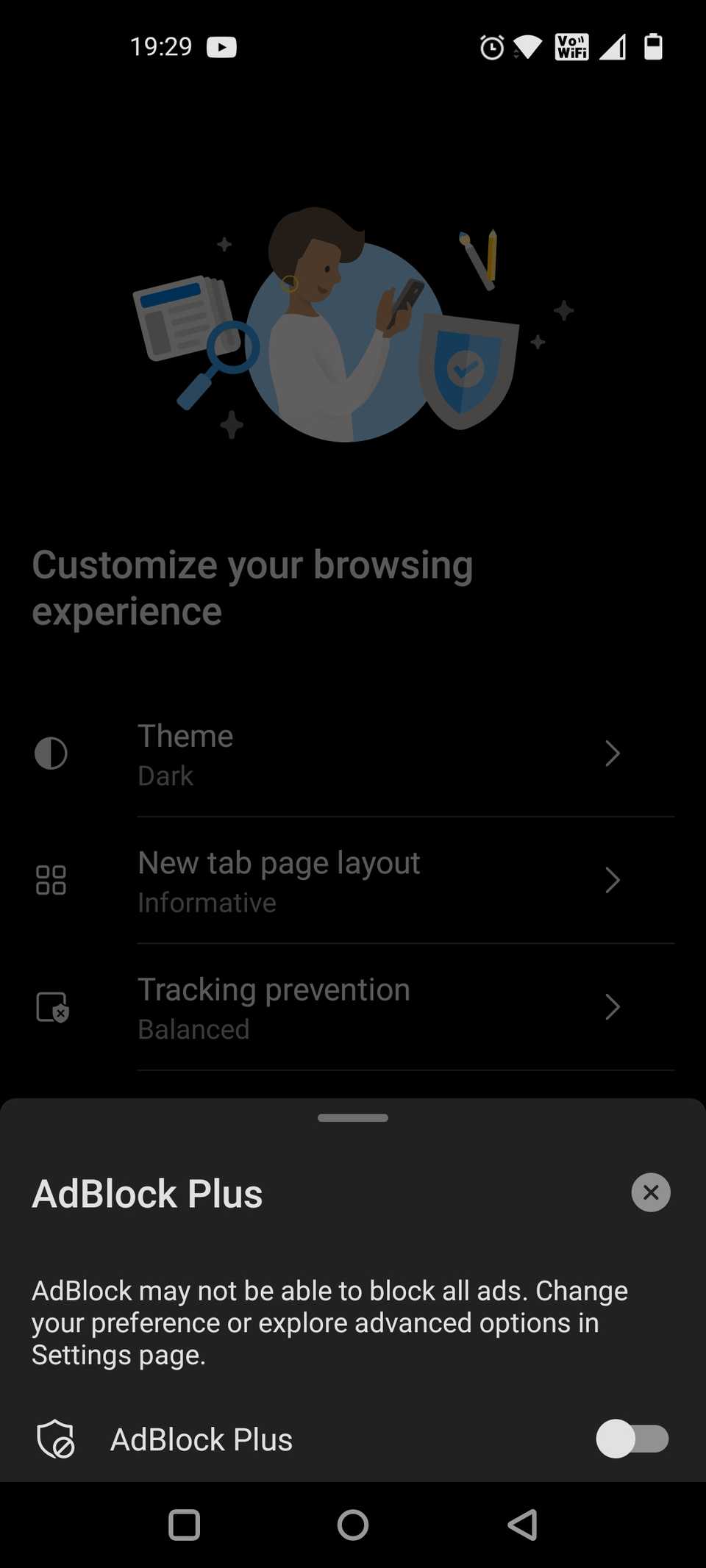Click the AdBlock Plus shield icon
Viewport: 706px width, 1568px height.
pos(55,1439)
